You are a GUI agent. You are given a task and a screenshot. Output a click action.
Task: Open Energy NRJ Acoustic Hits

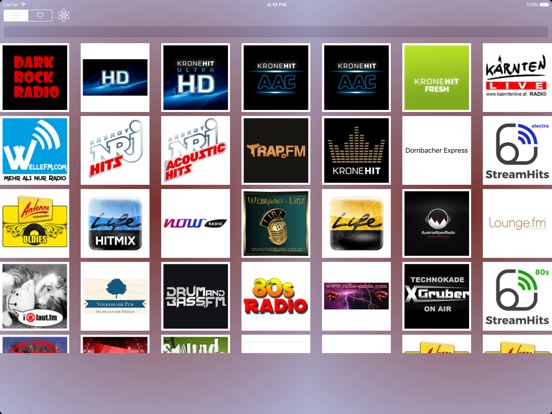tap(195, 150)
